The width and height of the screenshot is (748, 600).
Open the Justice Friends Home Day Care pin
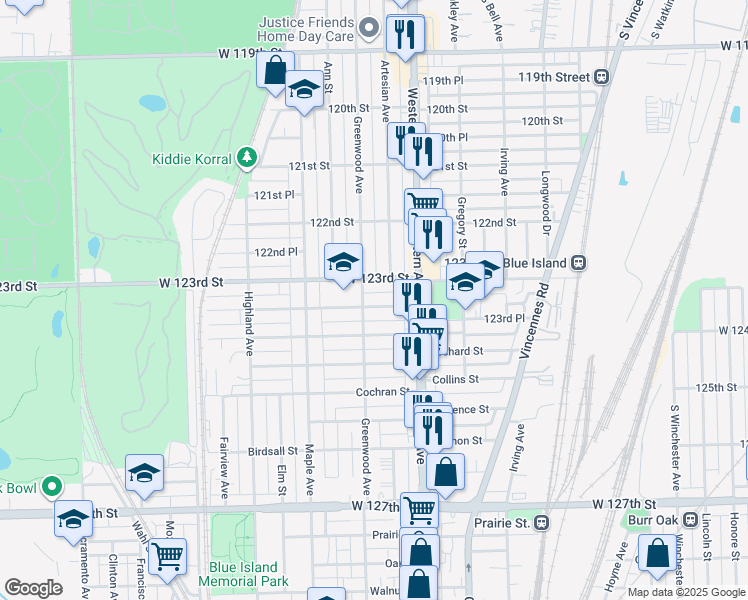(x=368, y=28)
